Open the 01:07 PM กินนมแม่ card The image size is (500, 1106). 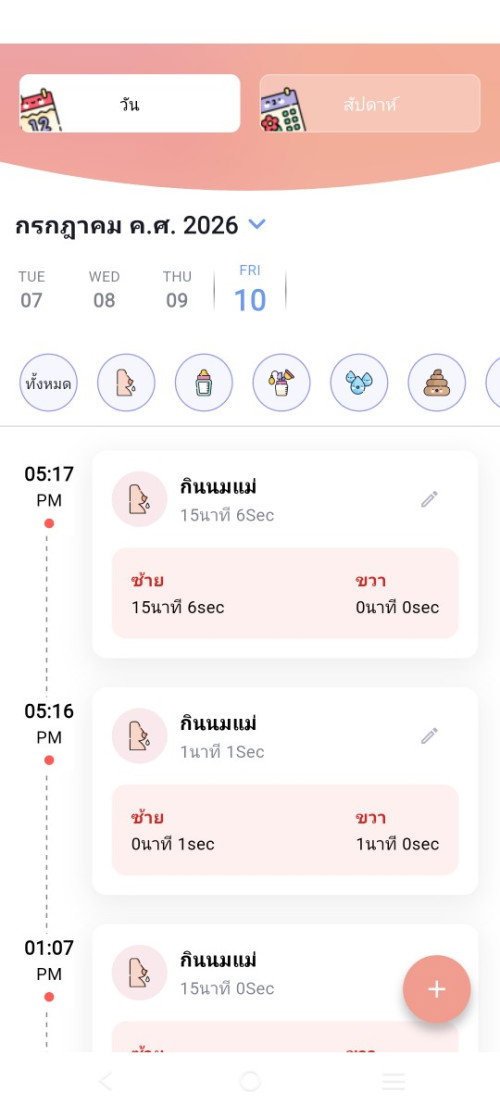pos(285,988)
